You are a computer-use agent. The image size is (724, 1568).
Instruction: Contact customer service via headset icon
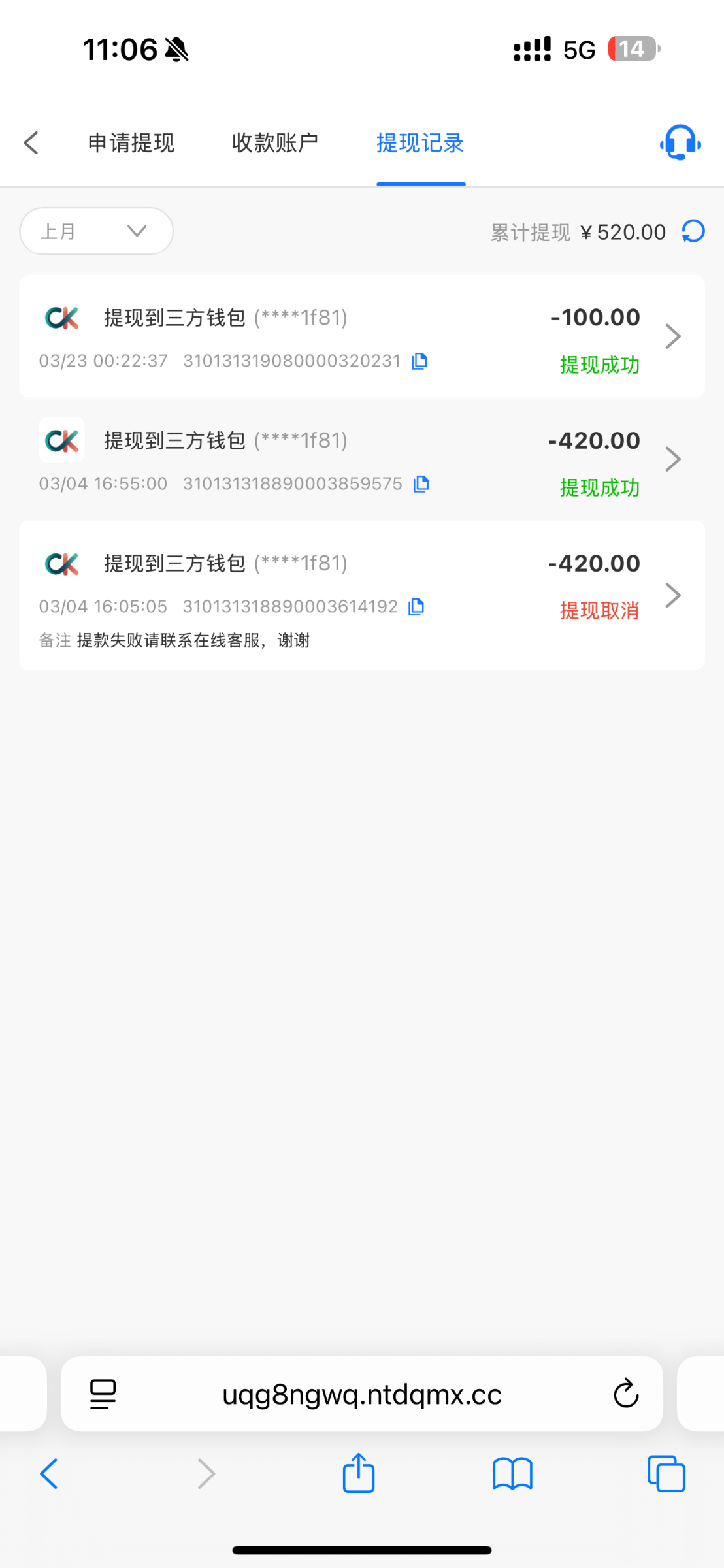(x=680, y=142)
